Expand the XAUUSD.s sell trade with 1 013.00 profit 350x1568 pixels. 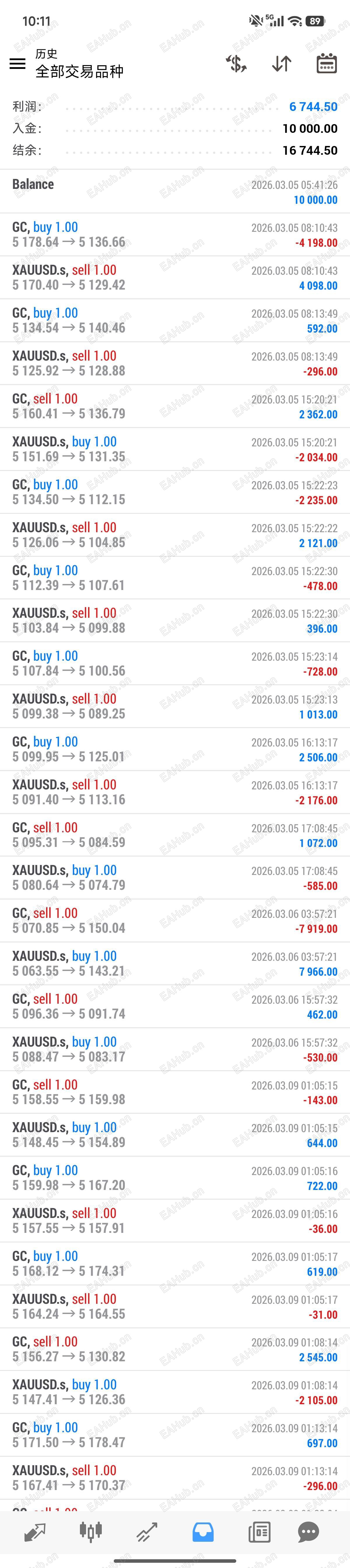(x=175, y=706)
